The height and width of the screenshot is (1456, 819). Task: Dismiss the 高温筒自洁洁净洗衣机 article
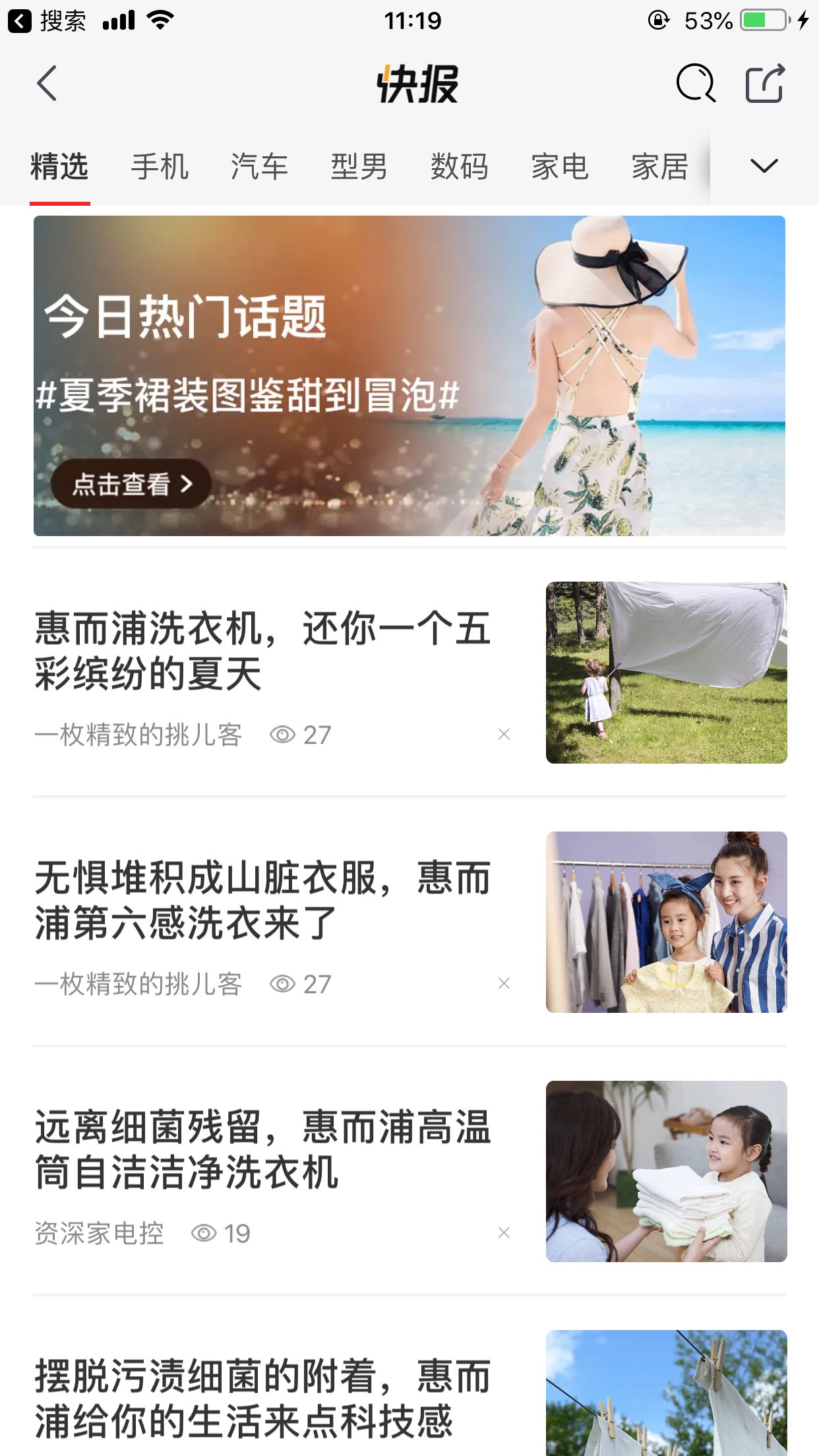coord(504,1232)
